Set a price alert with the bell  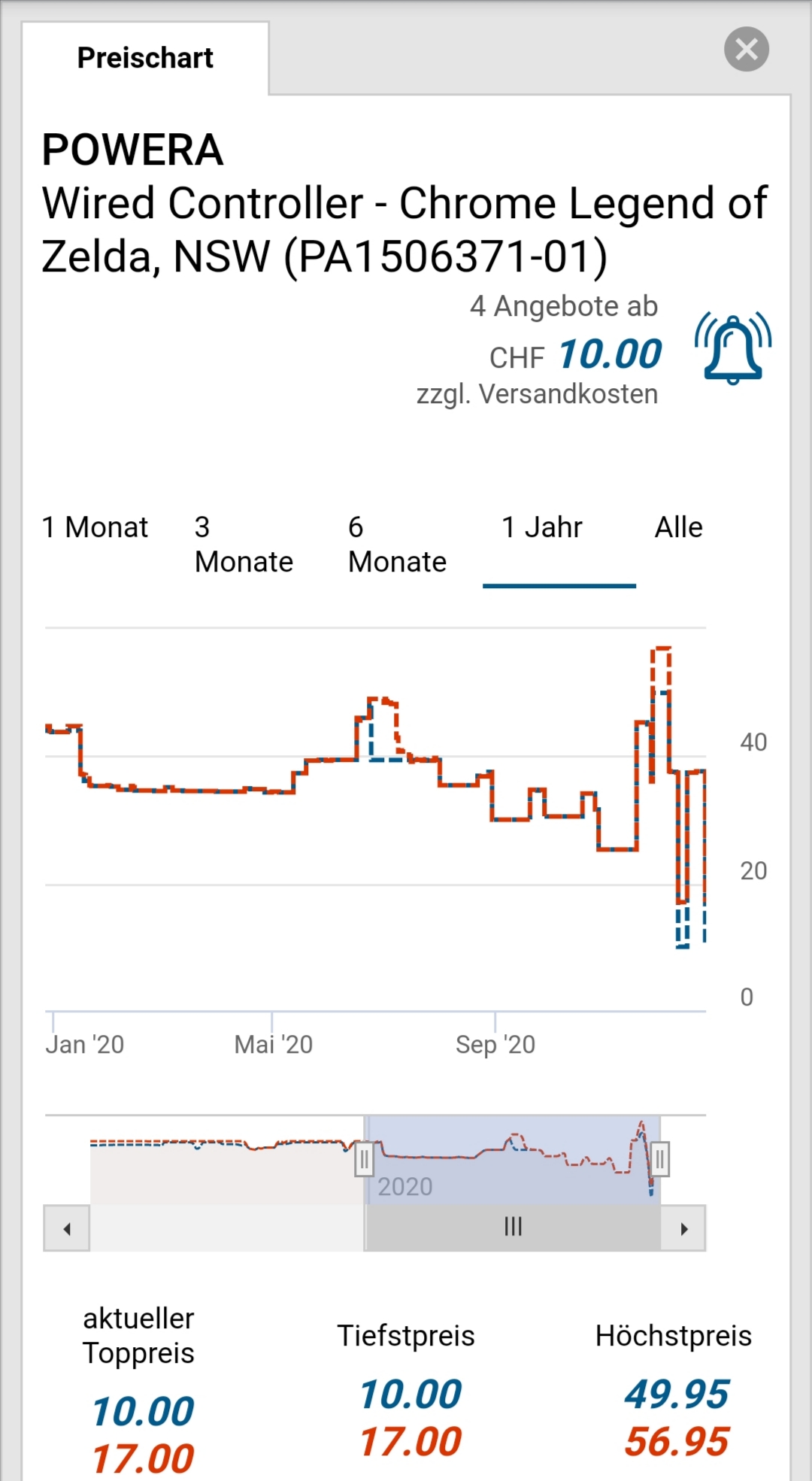(x=733, y=349)
